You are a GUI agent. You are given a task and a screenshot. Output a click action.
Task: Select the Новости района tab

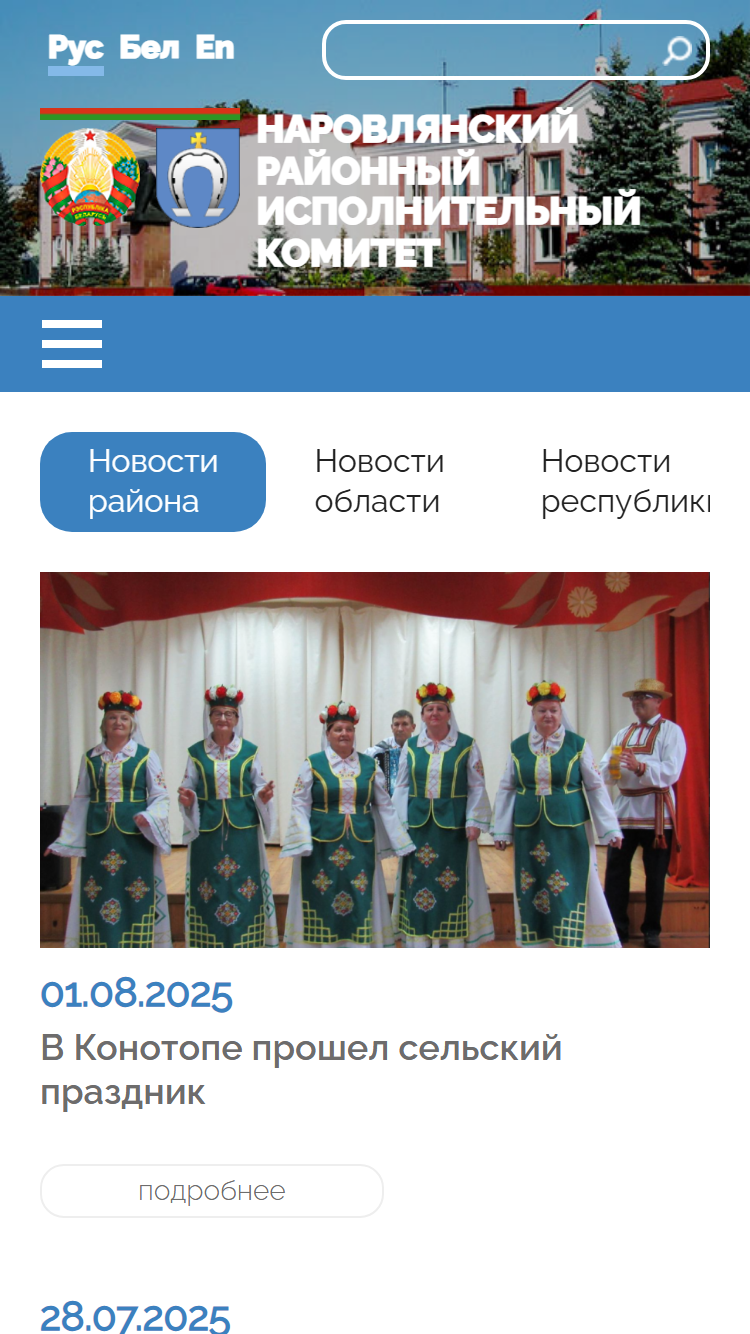tap(153, 481)
